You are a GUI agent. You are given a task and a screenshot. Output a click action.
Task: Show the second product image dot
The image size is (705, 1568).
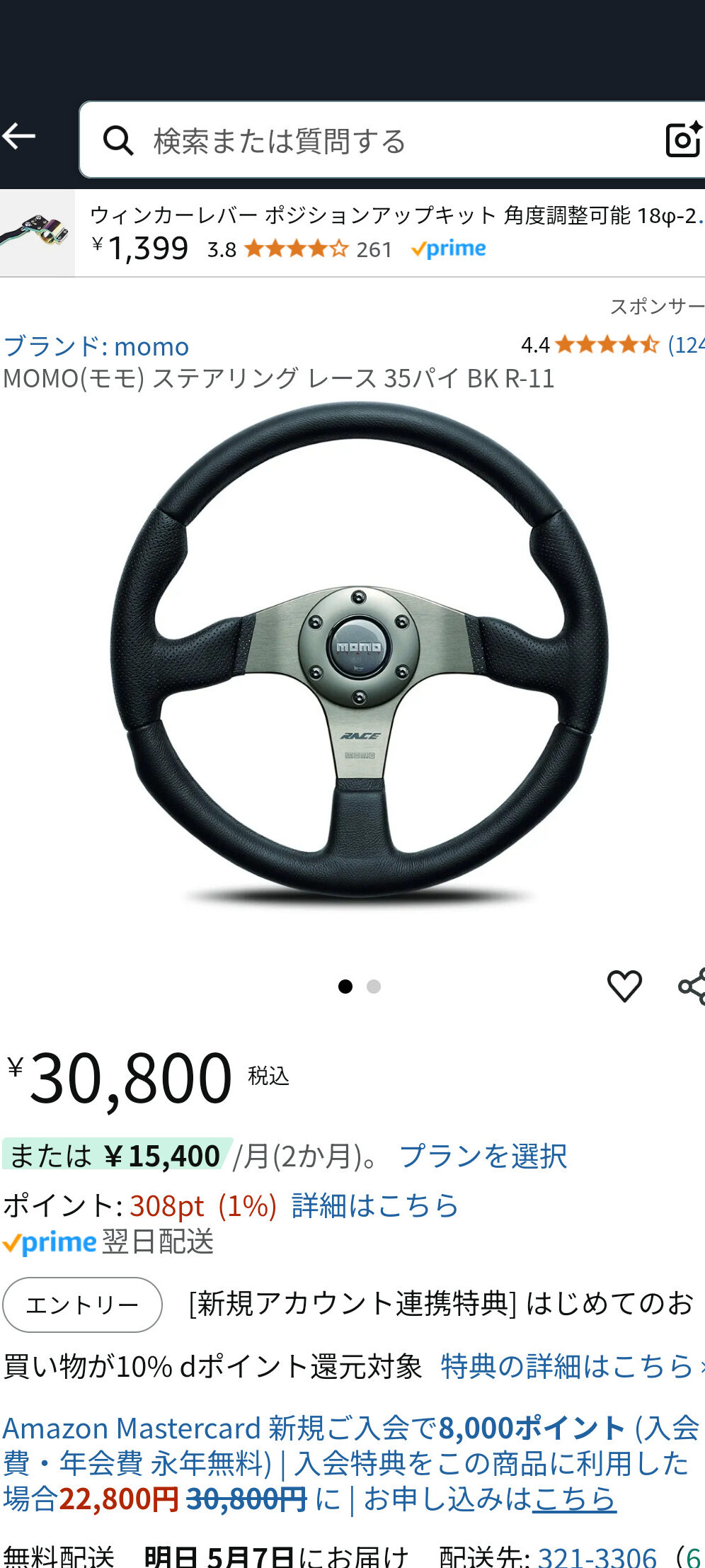374,987
